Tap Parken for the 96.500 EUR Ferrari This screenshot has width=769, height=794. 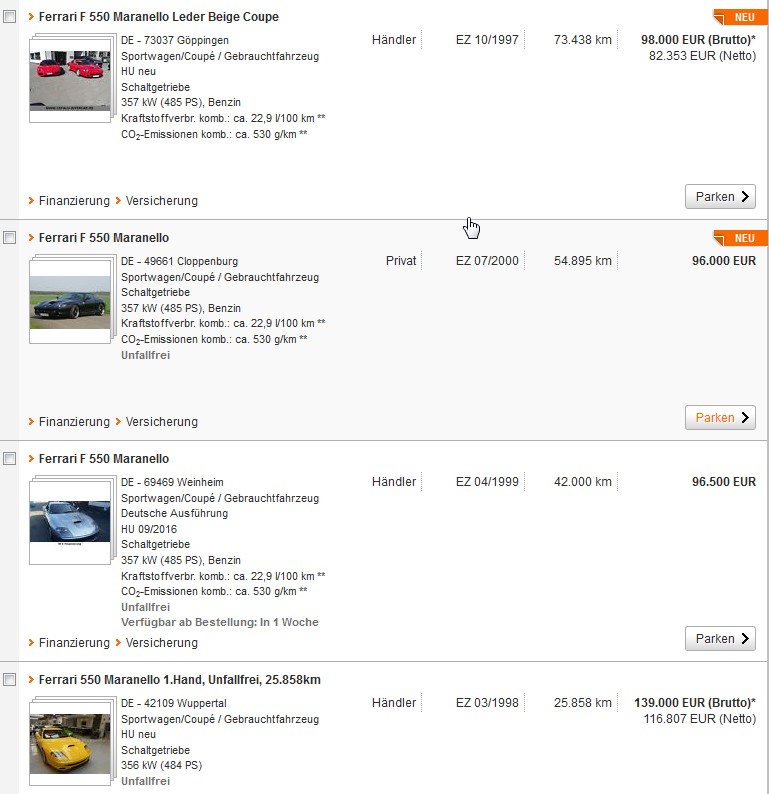click(x=720, y=639)
